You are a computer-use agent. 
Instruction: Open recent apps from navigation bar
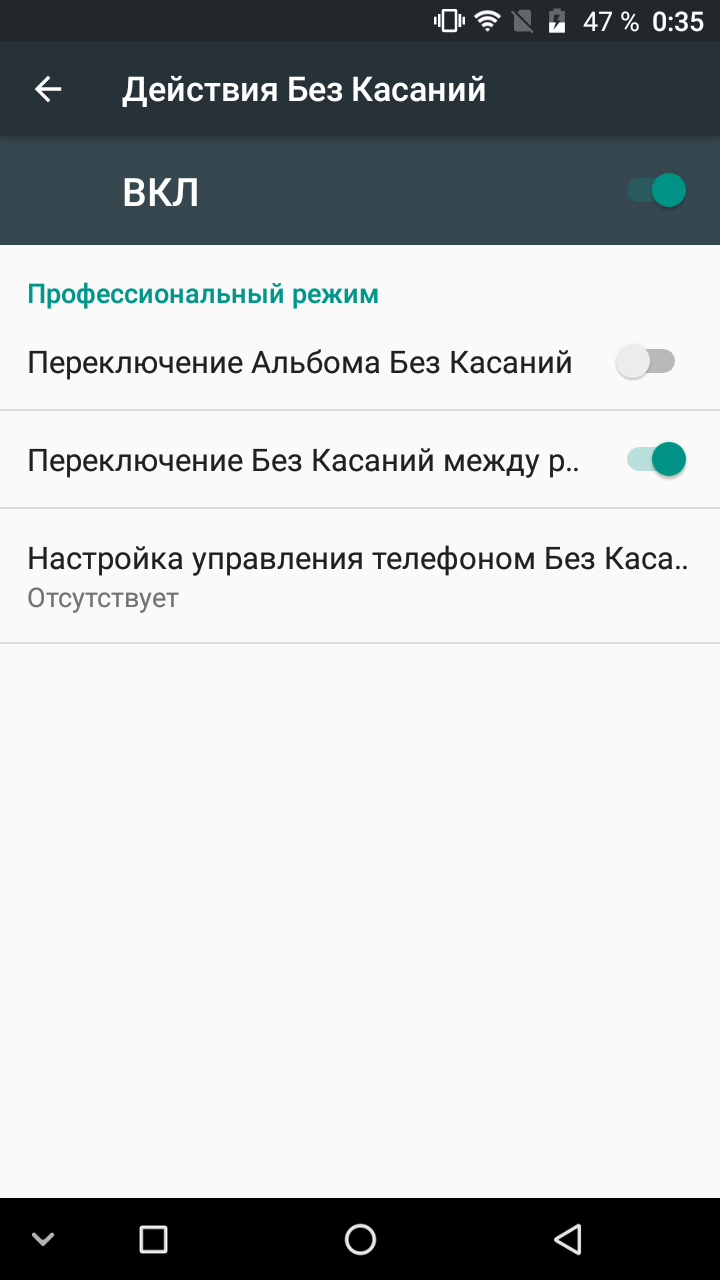(153, 1240)
